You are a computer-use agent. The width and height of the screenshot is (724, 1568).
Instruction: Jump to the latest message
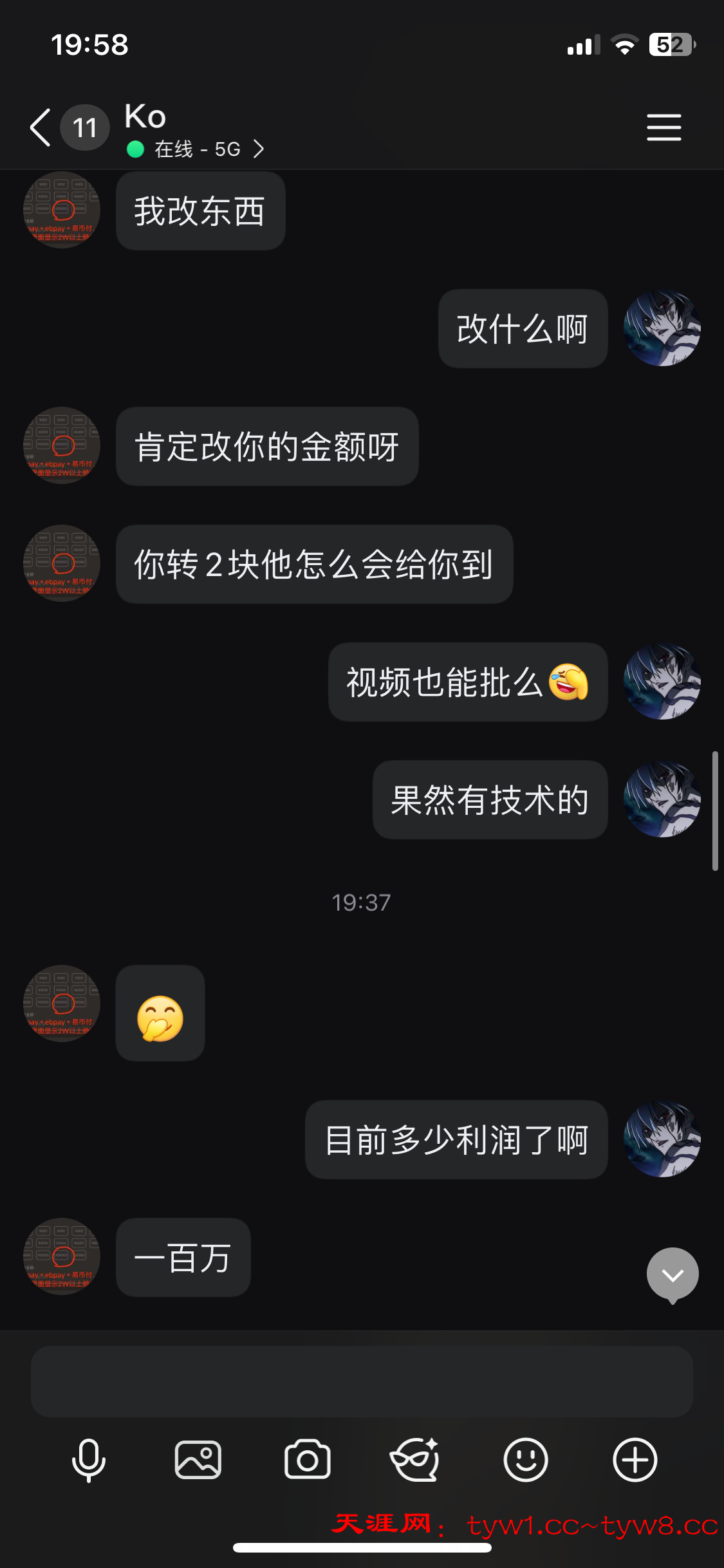click(673, 1274)
